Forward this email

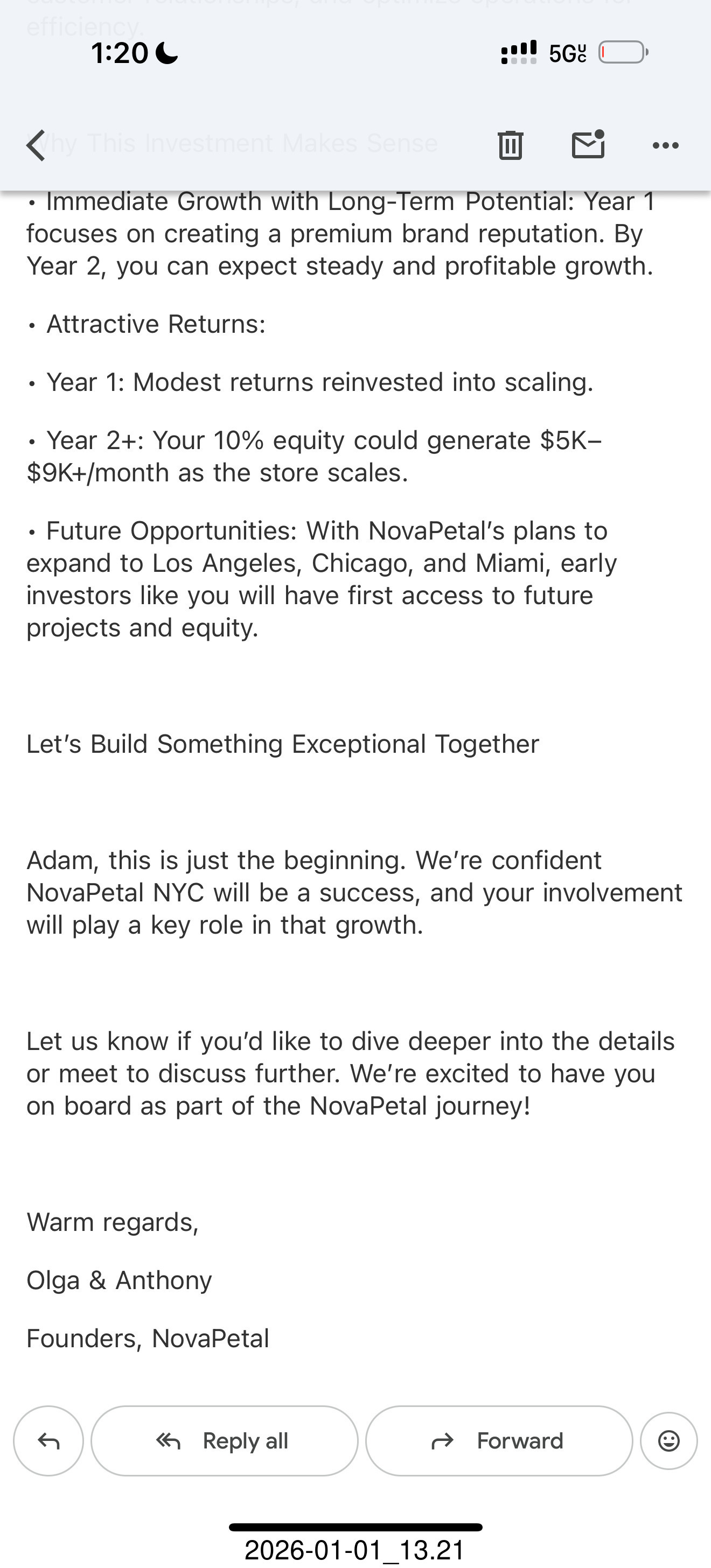pyautogui.click(x=499, y=1441)
